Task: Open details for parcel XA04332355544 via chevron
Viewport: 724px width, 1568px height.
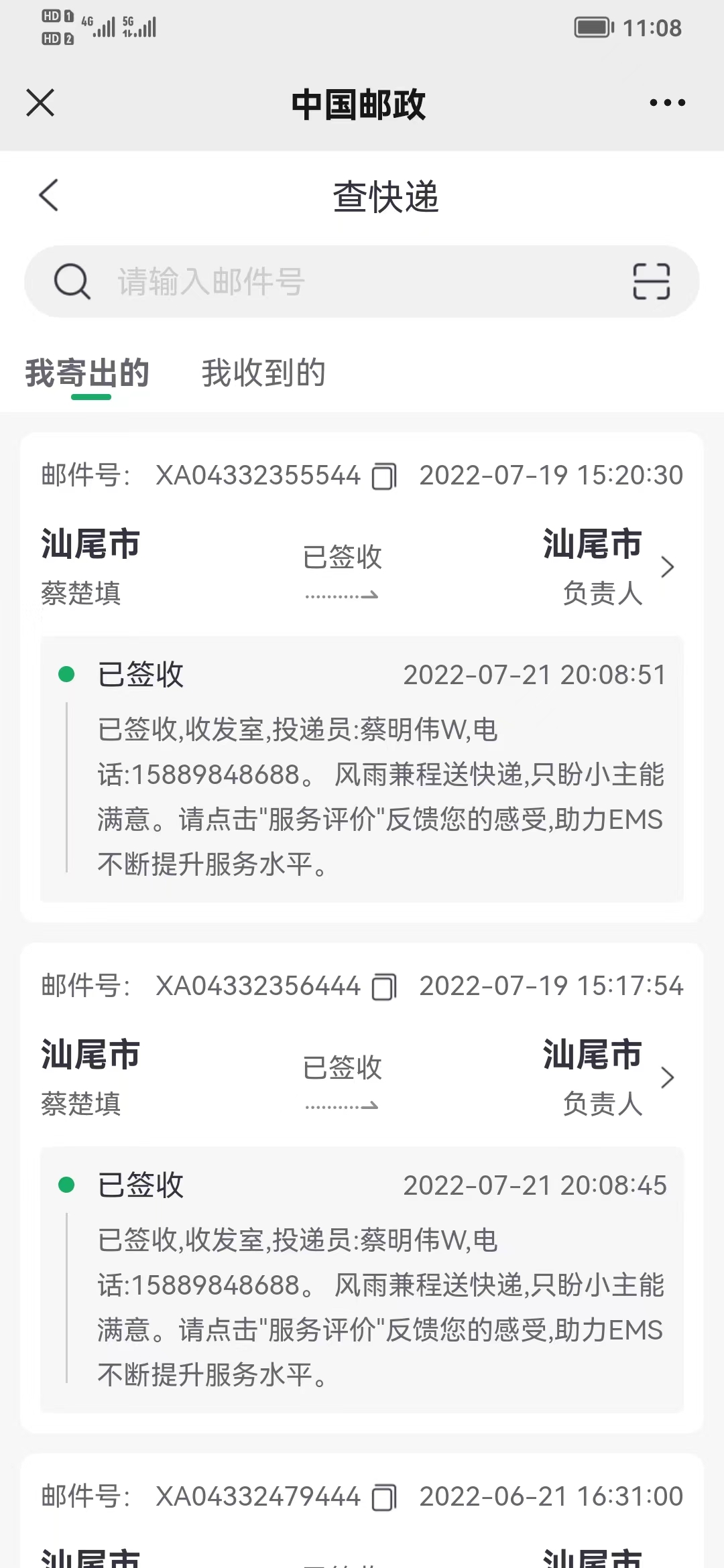Action: click(667, 567)
